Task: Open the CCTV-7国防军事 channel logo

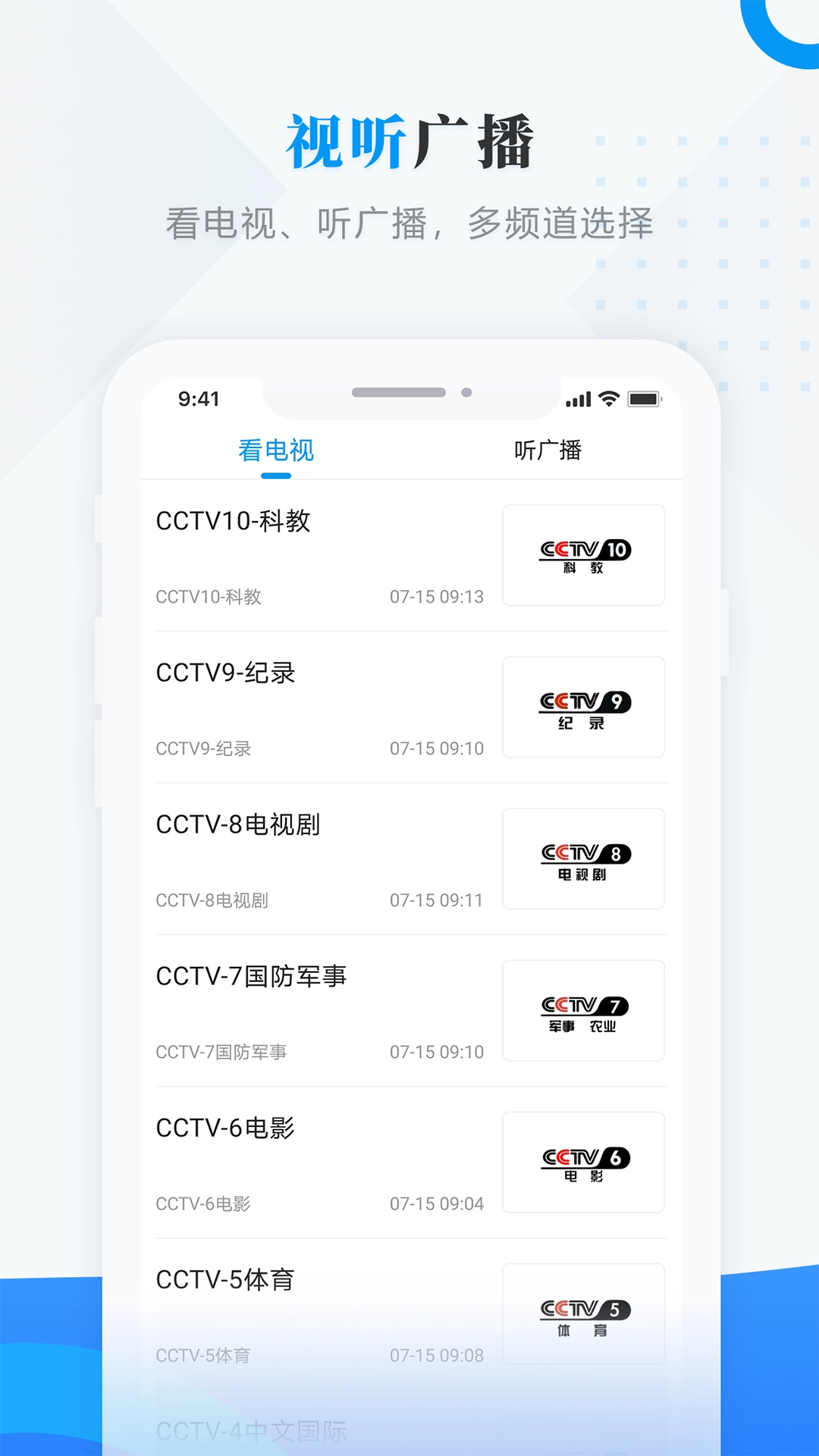Action: click(582, 1010)
